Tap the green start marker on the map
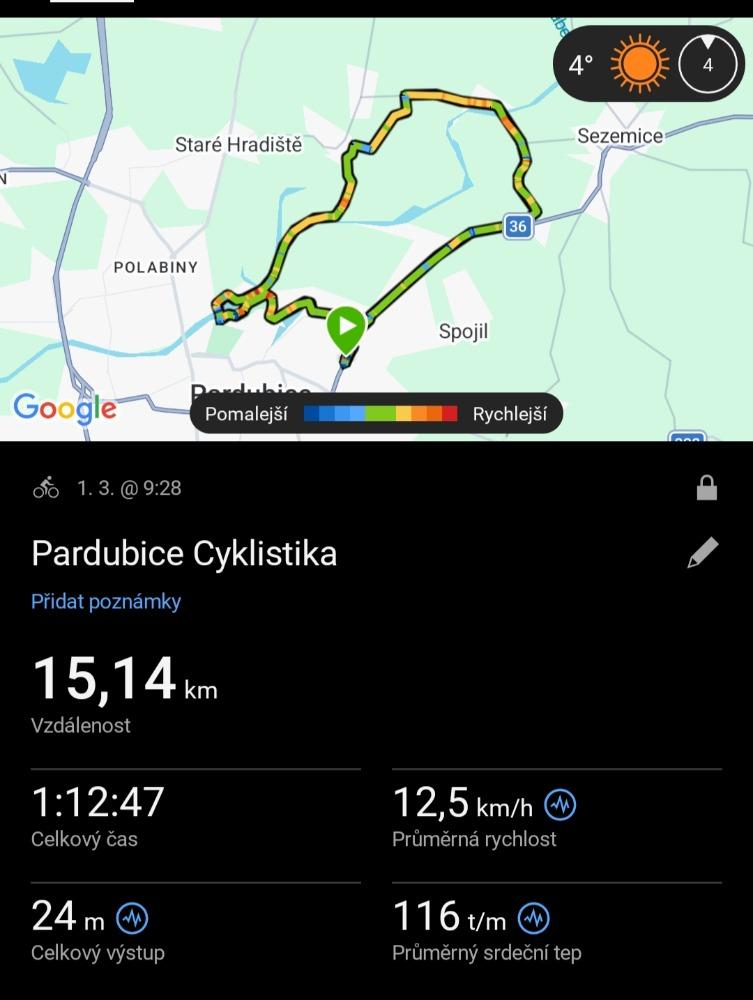The width and height of the screenshot is (753, 1000). click(x=346, y=328)
